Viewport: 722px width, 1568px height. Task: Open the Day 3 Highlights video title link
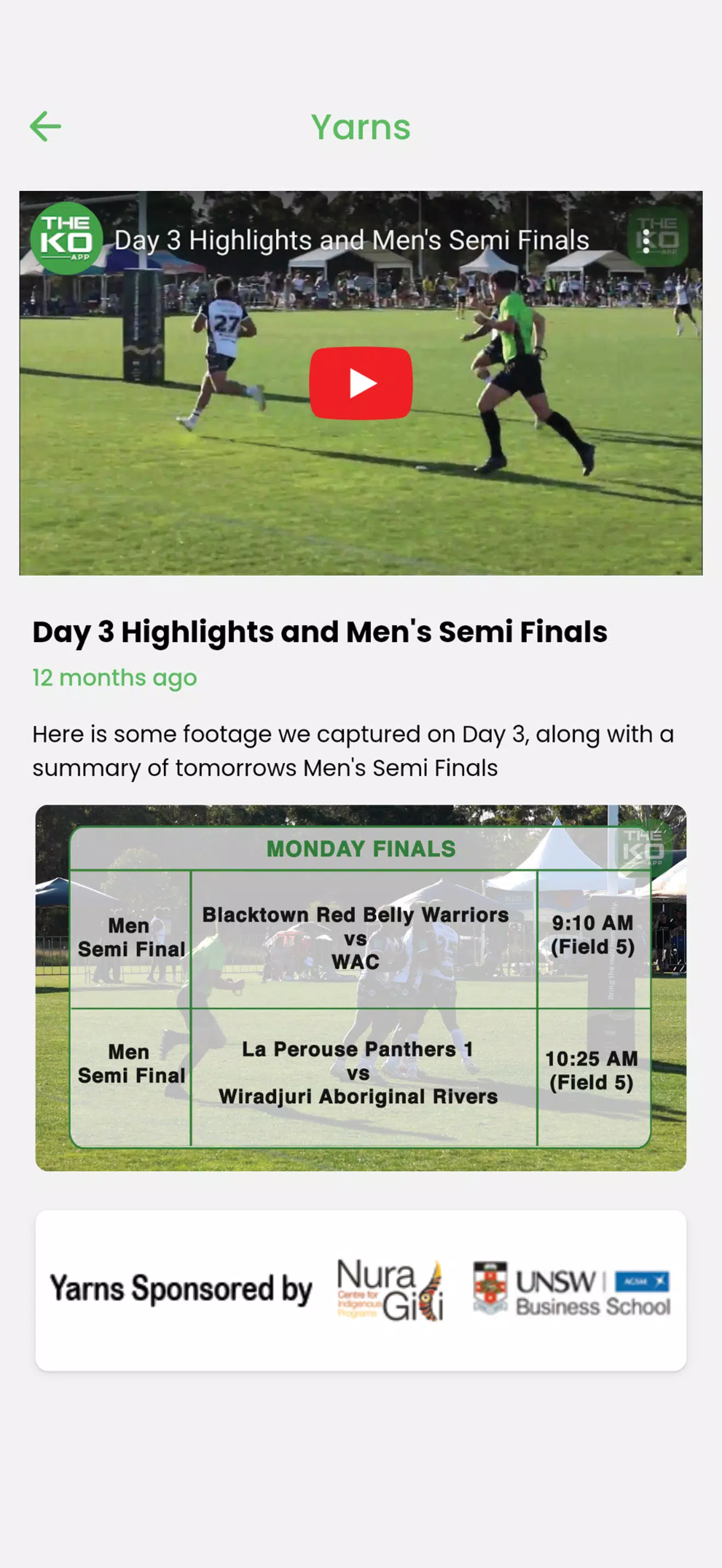[x=351, y=241]
